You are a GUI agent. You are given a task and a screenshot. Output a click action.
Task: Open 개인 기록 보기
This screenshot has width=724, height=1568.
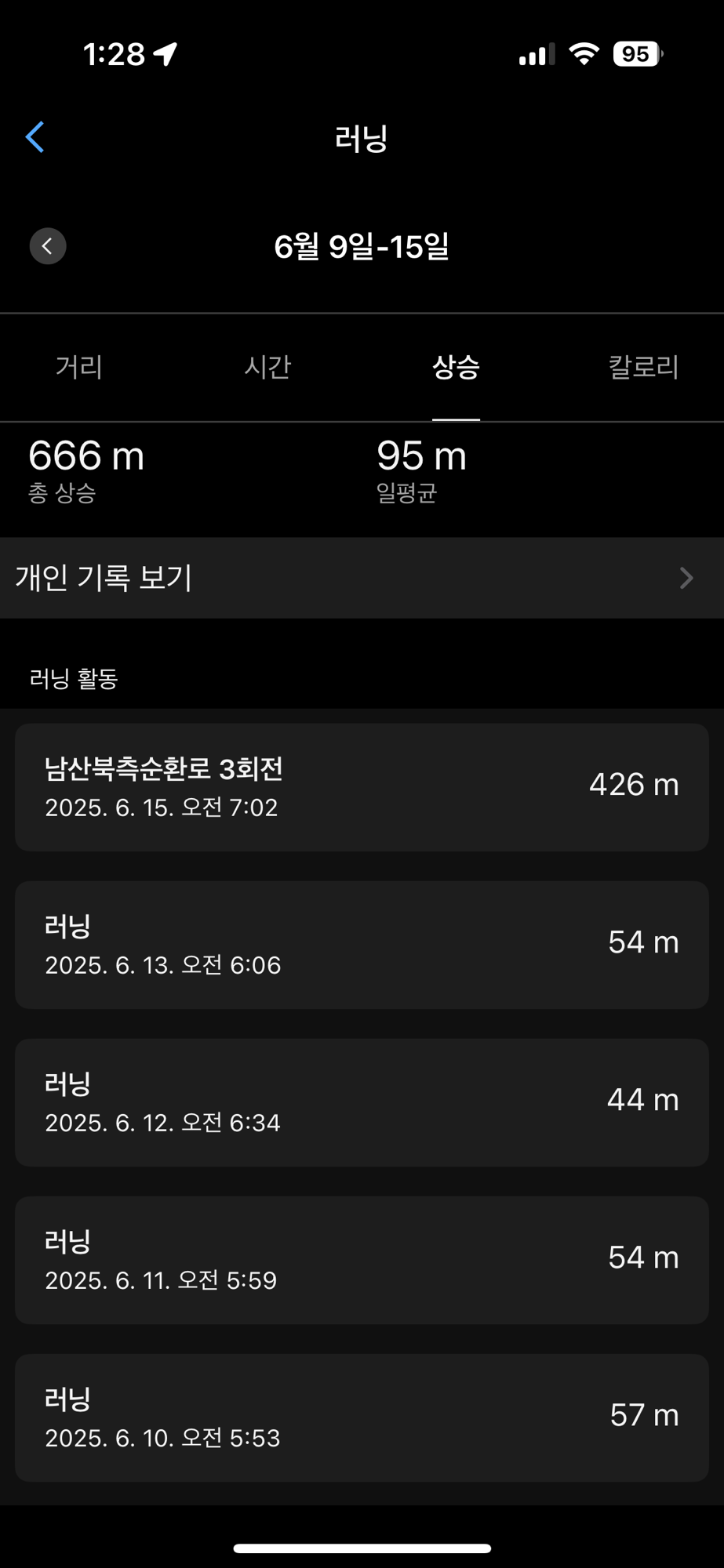362,578
